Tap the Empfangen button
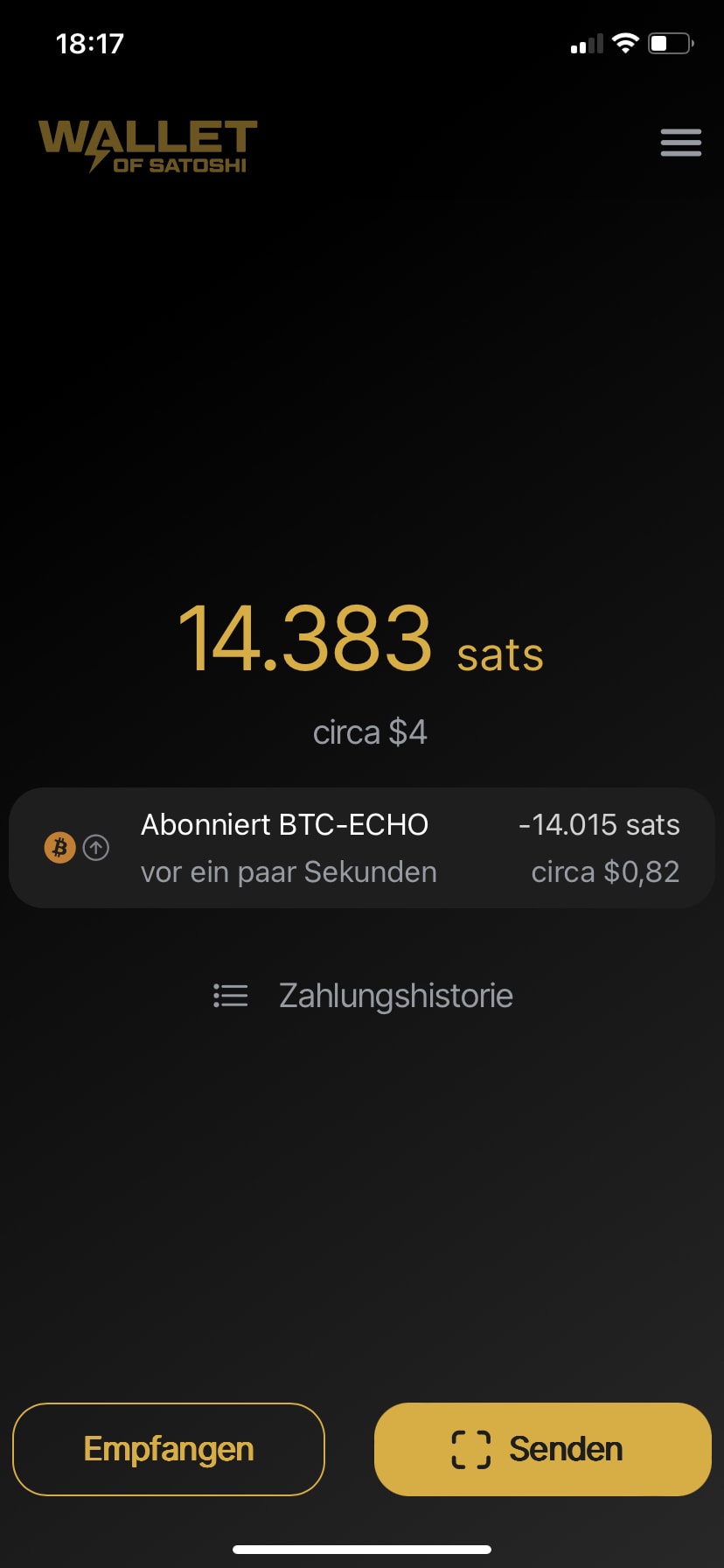This screenshot has height=1568, width=724. (169, 1449)
